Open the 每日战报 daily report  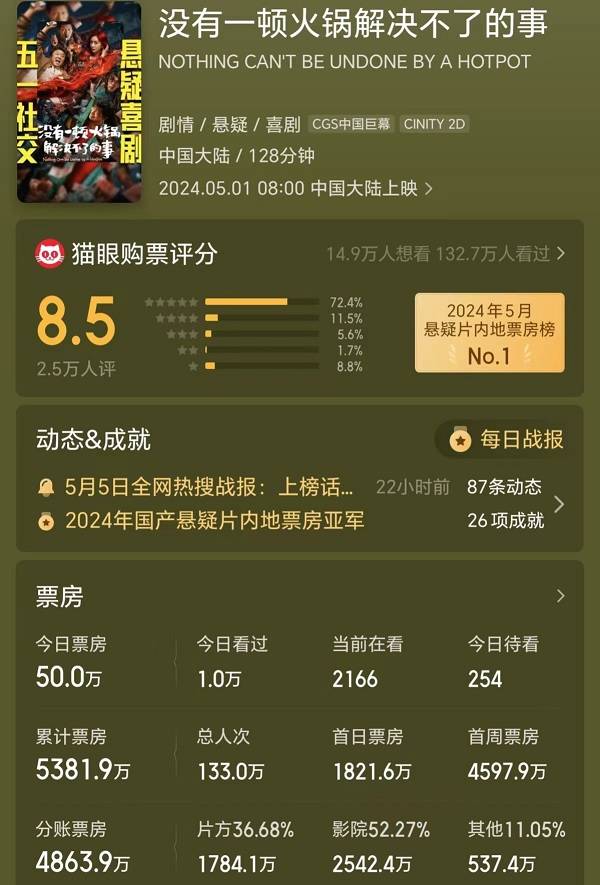[507, 439]
